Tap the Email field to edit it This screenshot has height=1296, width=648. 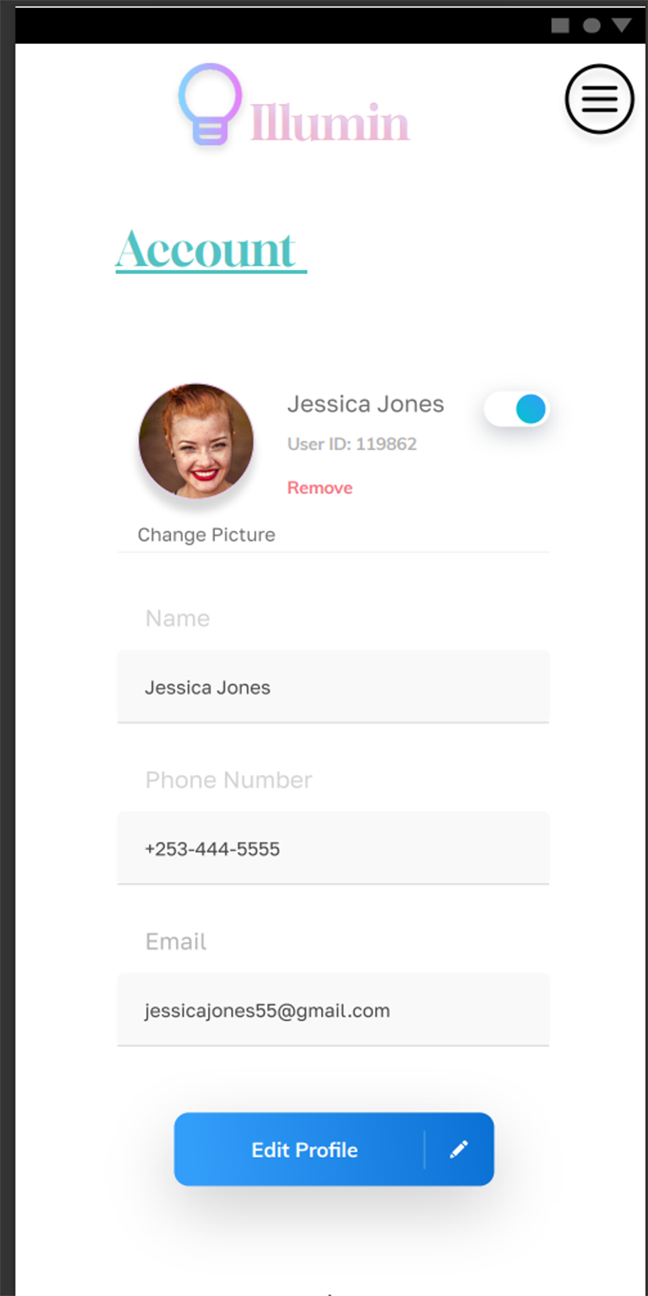[x=333, y=1011]
